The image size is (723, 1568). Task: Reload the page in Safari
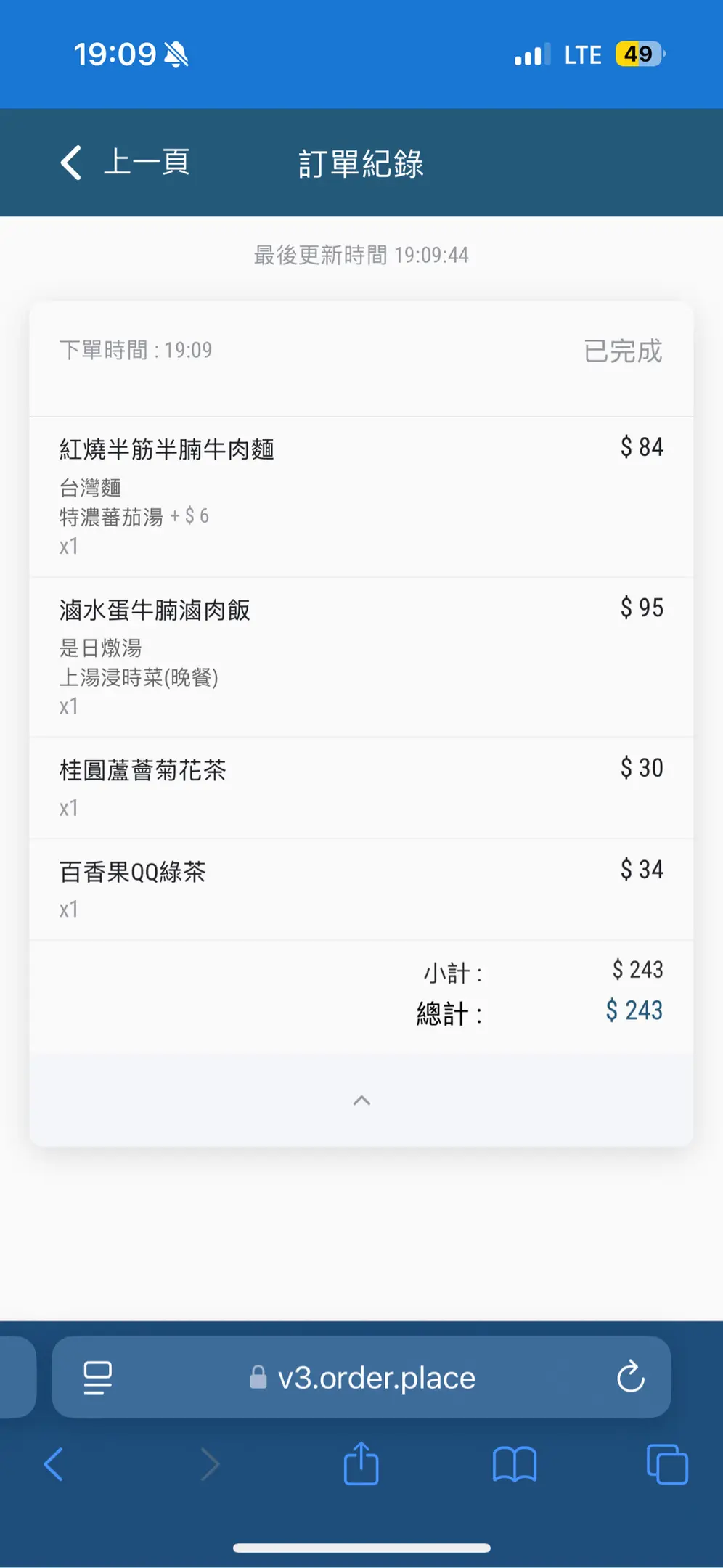click(x=630, y=1376)
